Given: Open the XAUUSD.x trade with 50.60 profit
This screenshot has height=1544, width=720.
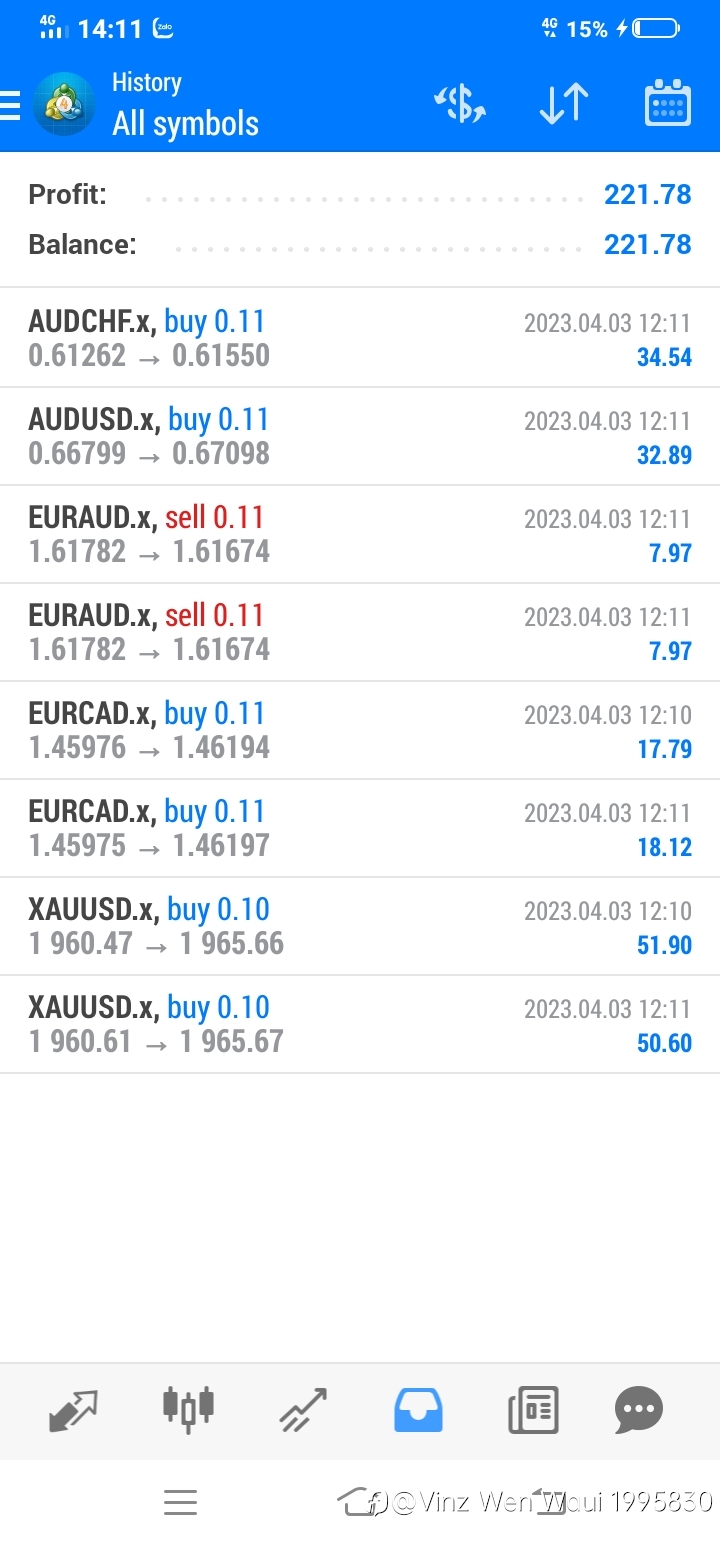Looking at the screenshot, I should (360, 1024).
